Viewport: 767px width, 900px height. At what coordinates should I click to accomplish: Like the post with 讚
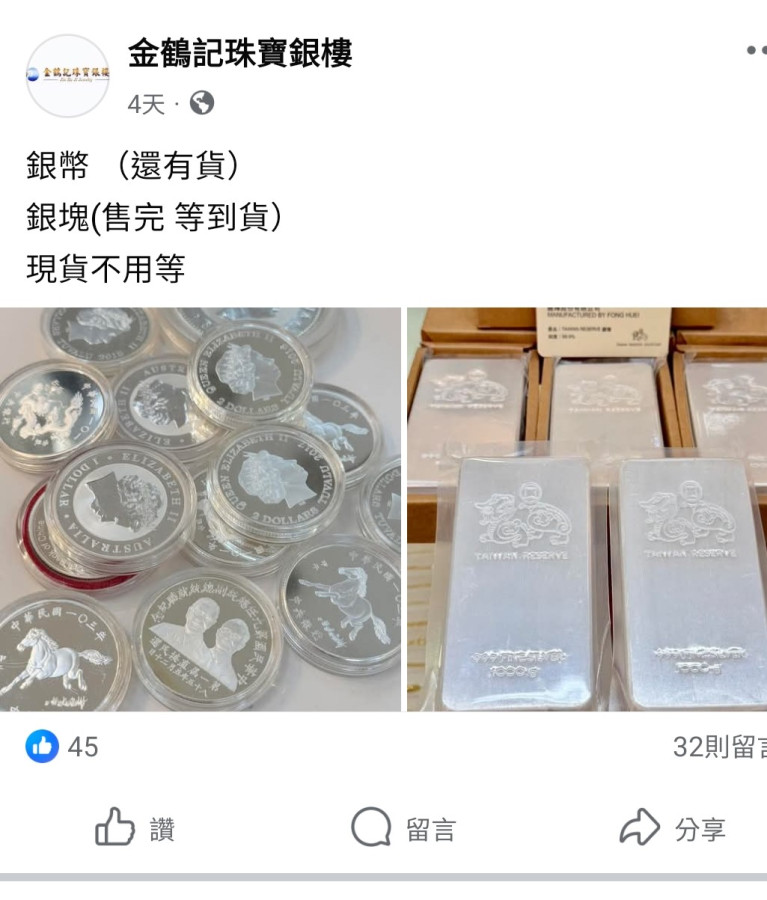pyautogui.click(x=135, y=828)
